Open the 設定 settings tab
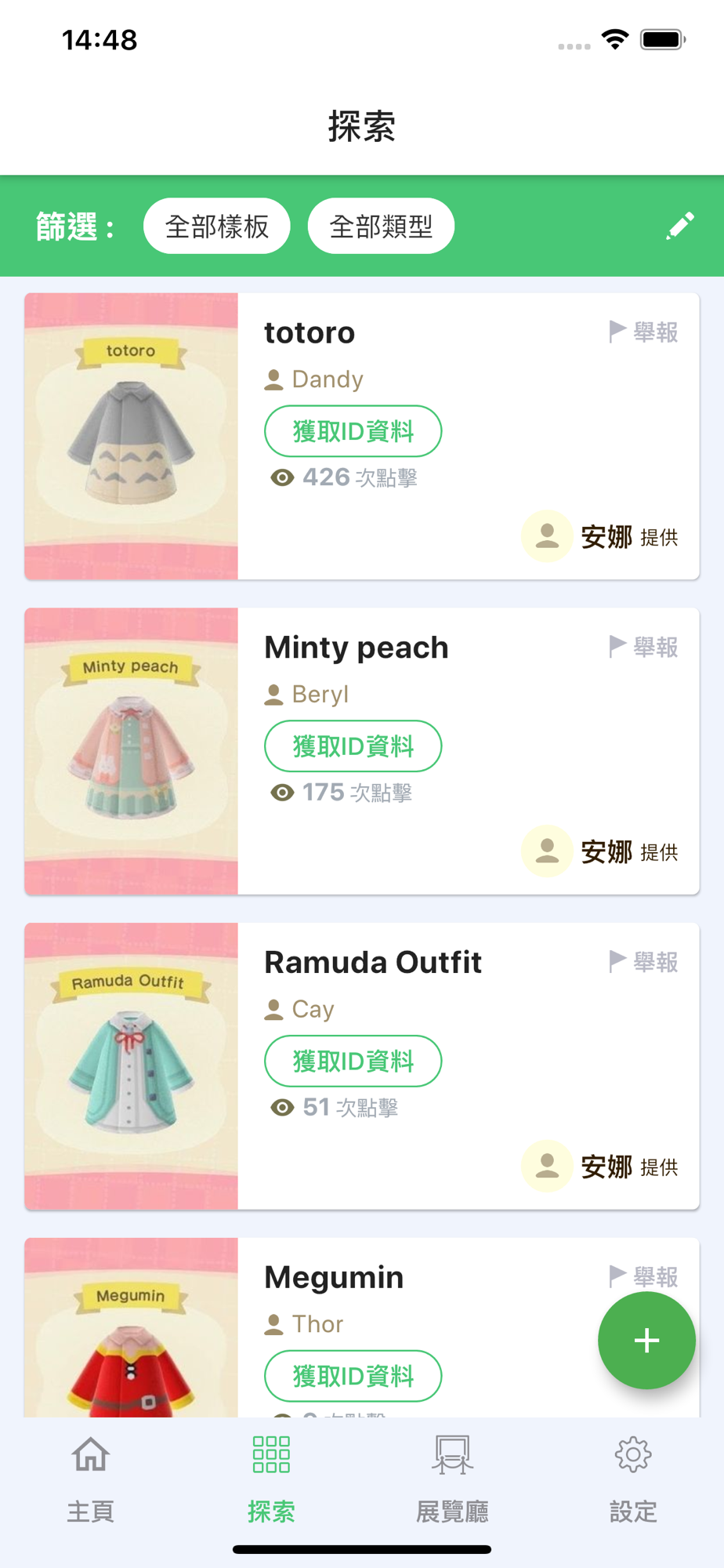The height and width of the screenshot is (1568, 724). click(x=633, y=1478)
